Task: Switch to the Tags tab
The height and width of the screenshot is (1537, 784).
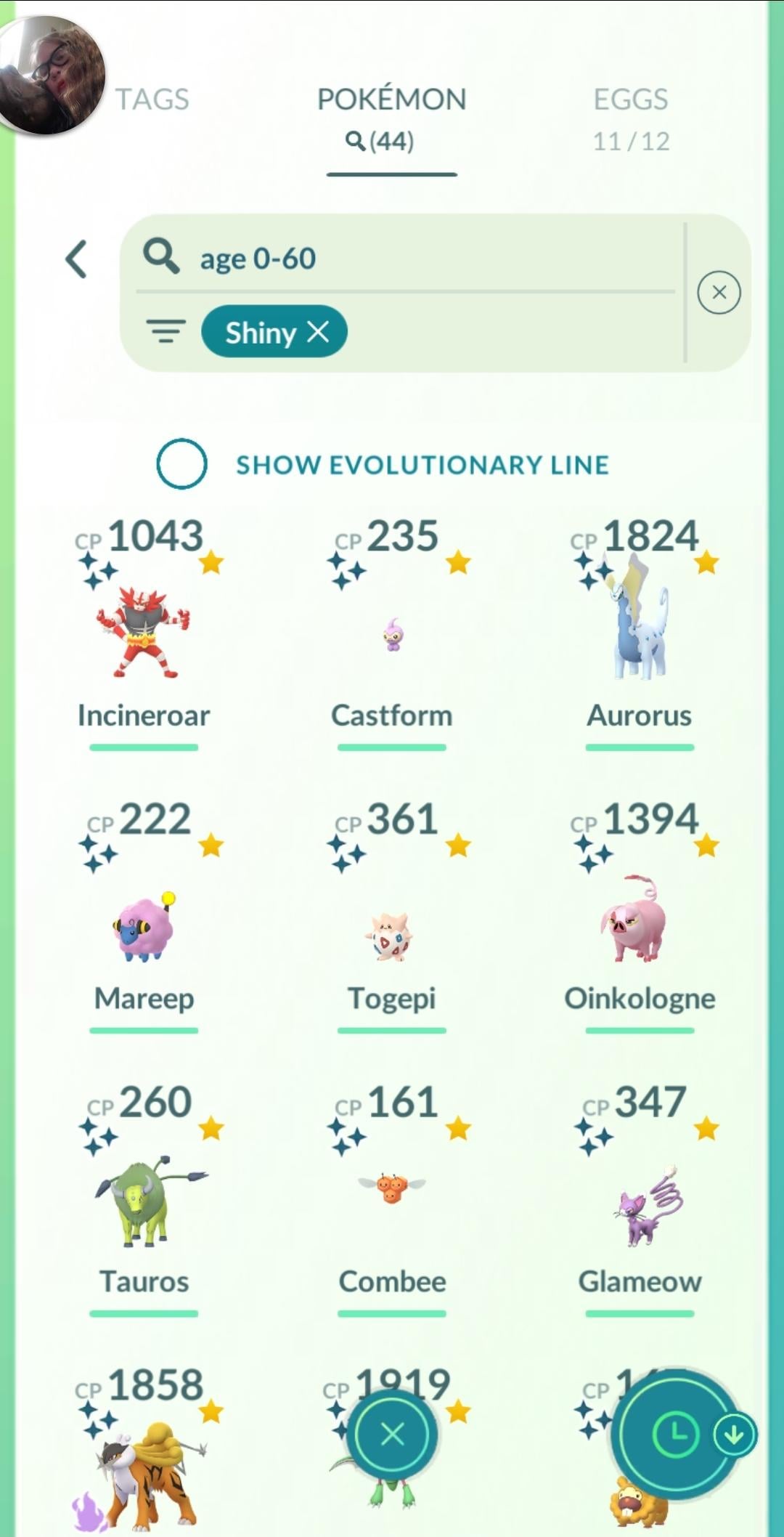Action: (152, 99)
